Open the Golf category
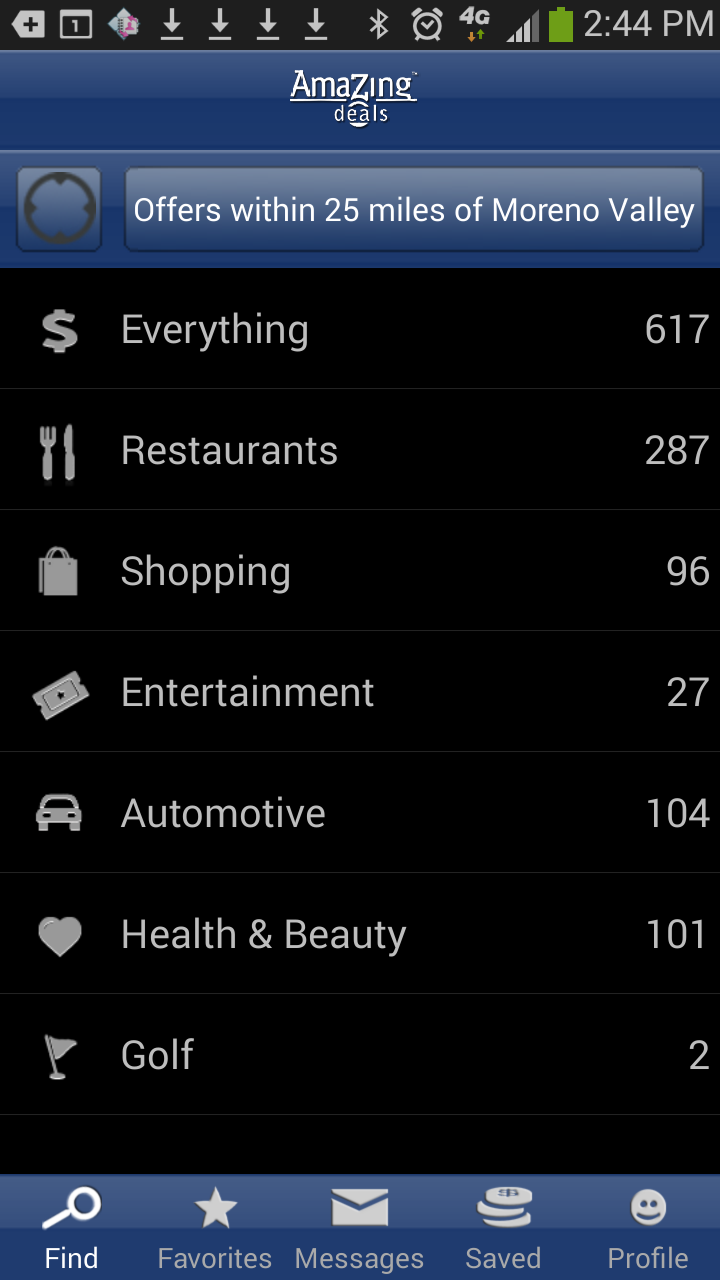The image size is (720, 1280). tap(360, 1055)
